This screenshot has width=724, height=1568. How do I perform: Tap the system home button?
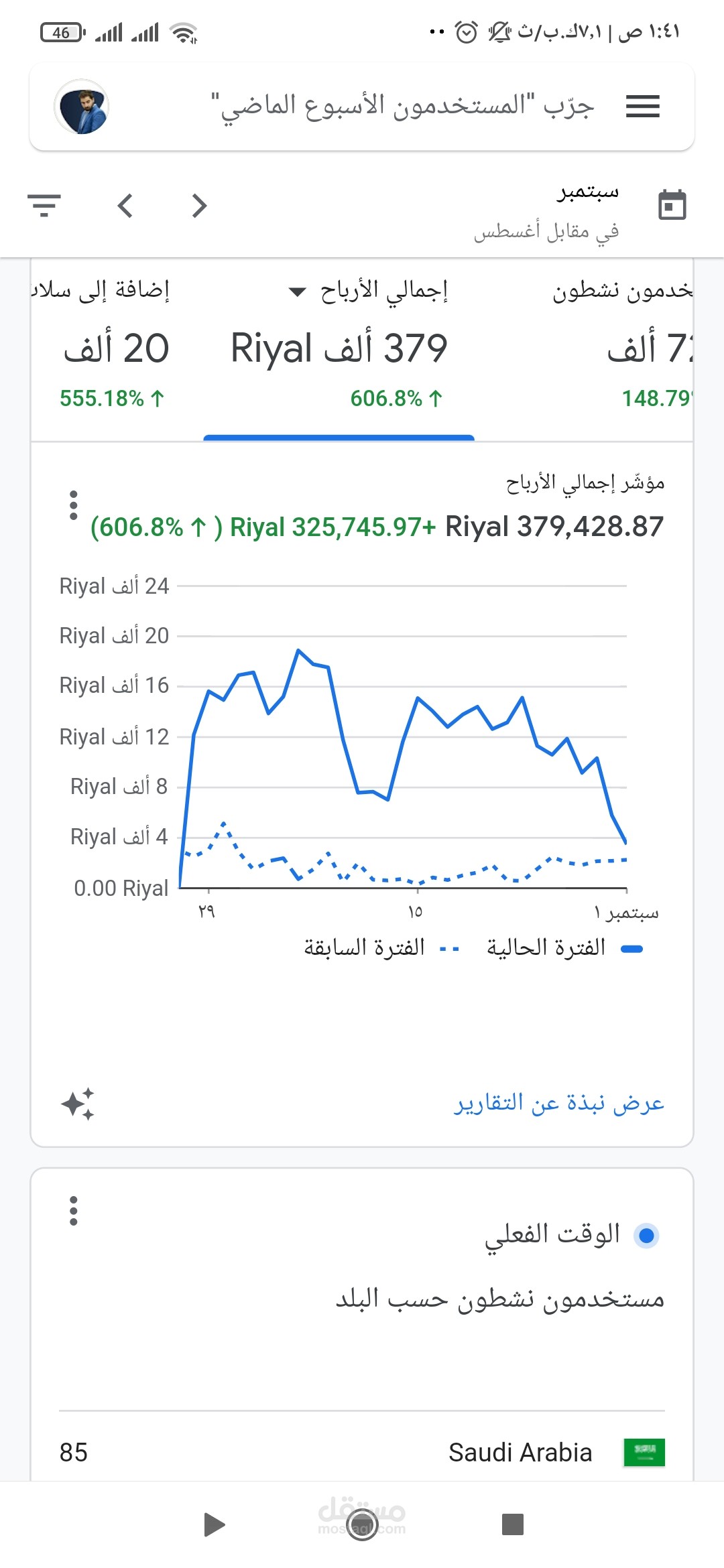(362, 1525)
